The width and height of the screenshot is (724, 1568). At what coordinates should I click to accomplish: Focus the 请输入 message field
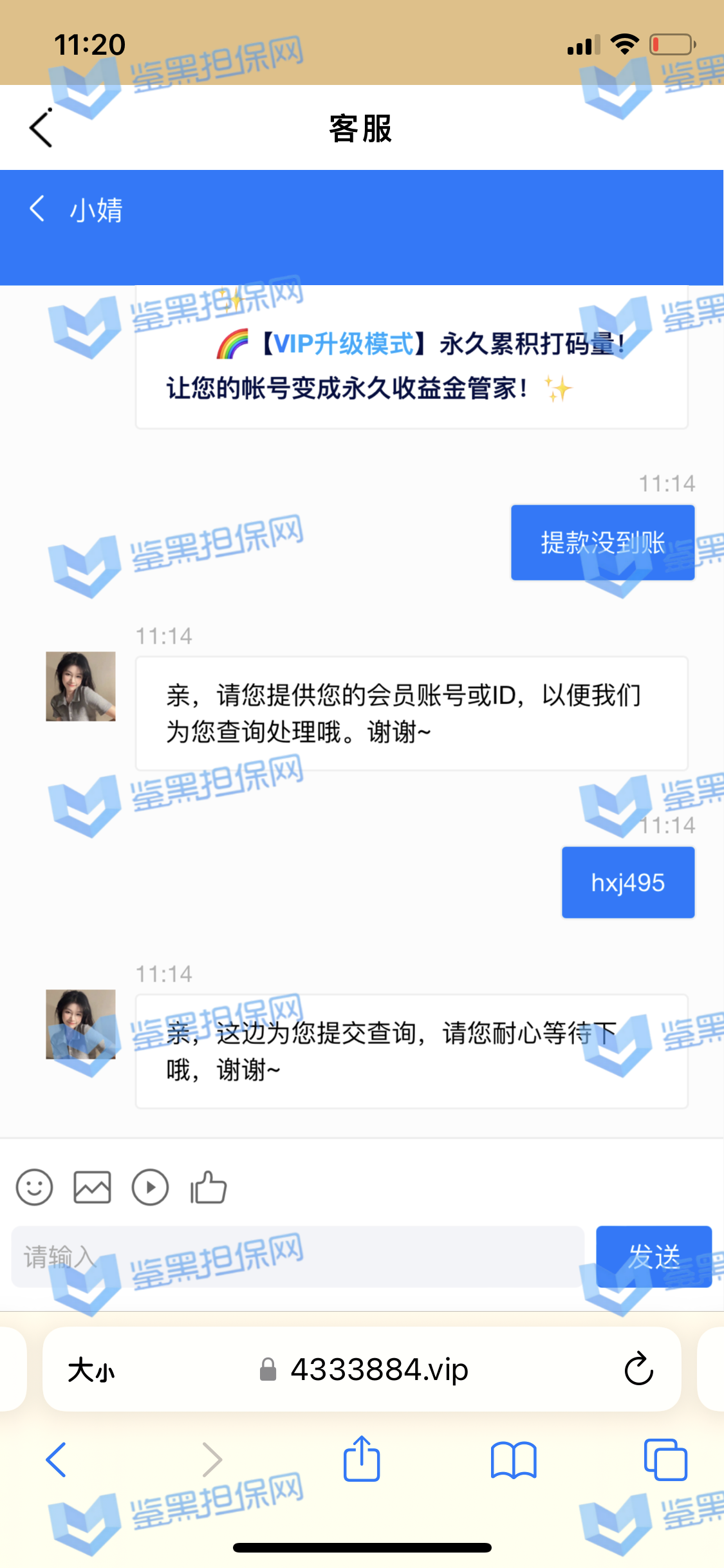click(297, 1256)
